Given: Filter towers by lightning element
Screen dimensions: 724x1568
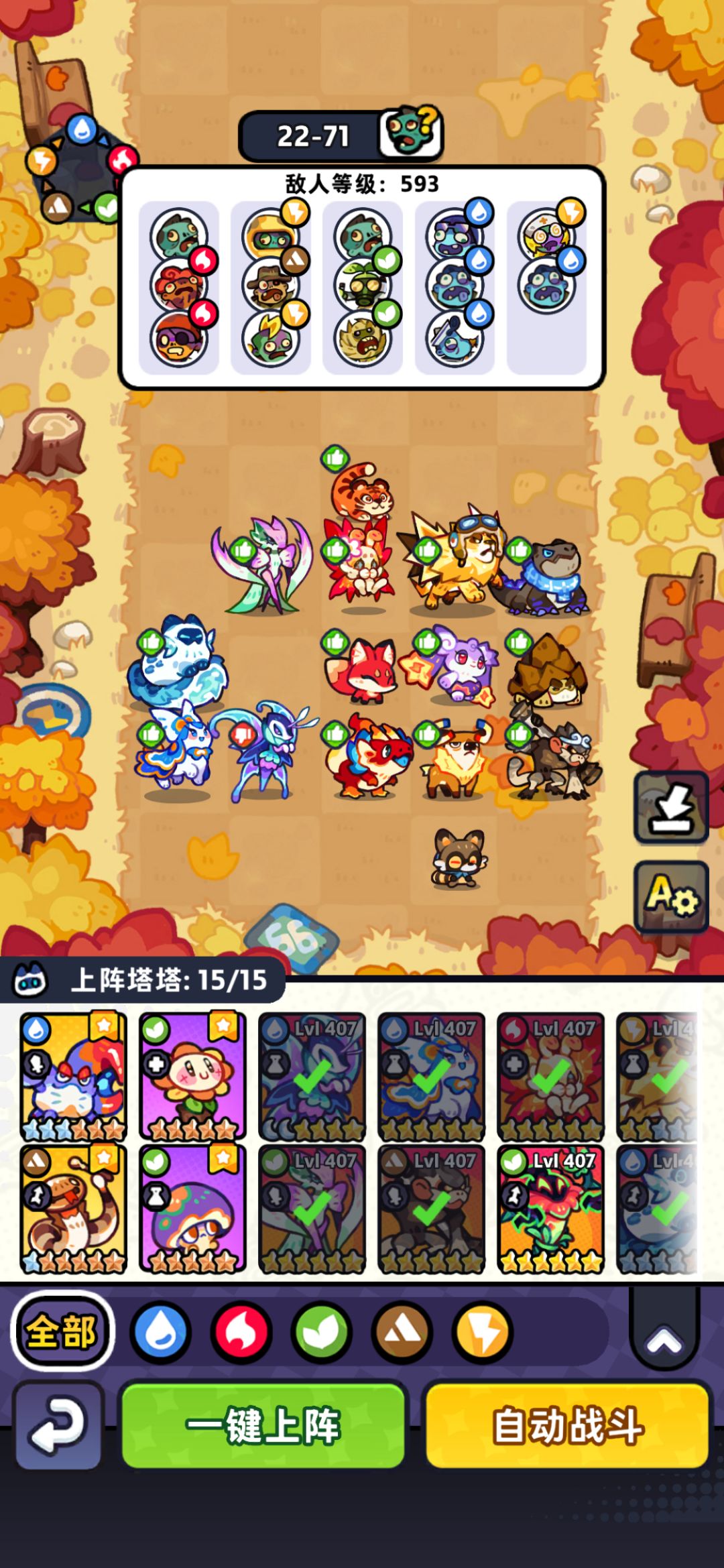Looking at the screenshot, I should (x=483, y=1331).
